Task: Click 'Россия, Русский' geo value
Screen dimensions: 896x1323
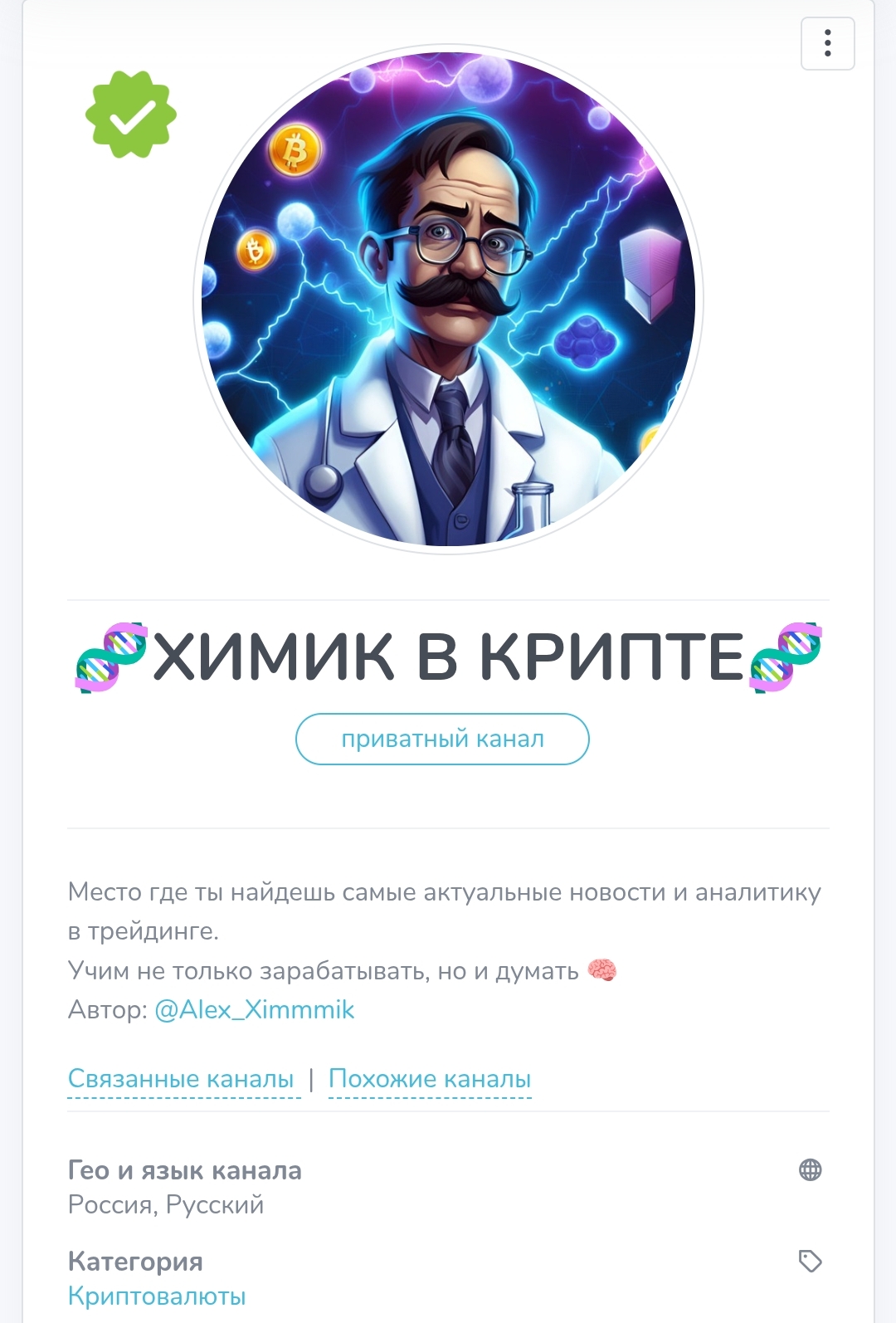Action: pyautogui.click(x=166, y=1205)
